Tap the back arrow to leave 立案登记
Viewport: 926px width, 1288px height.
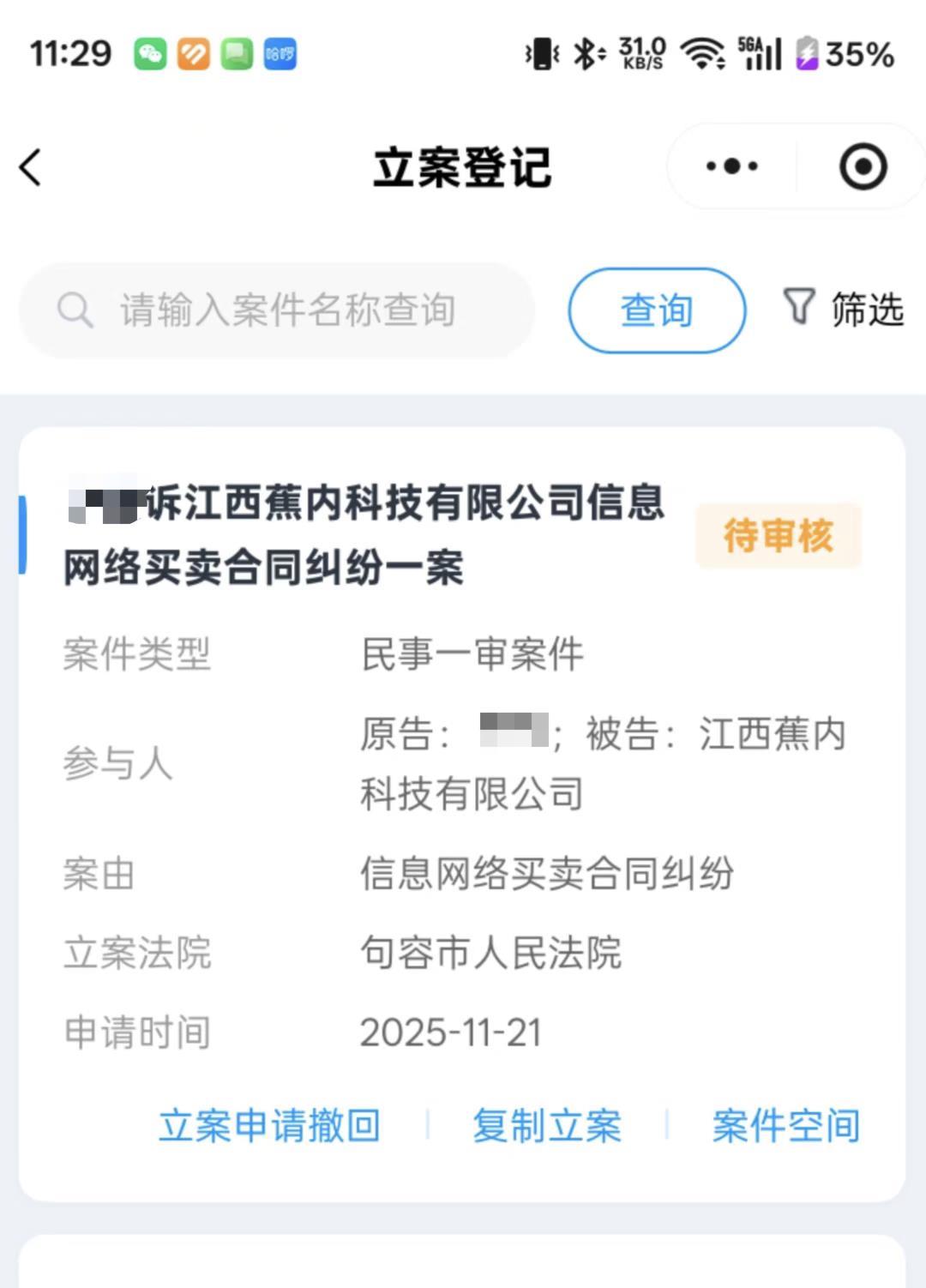[x=31, y=167]
